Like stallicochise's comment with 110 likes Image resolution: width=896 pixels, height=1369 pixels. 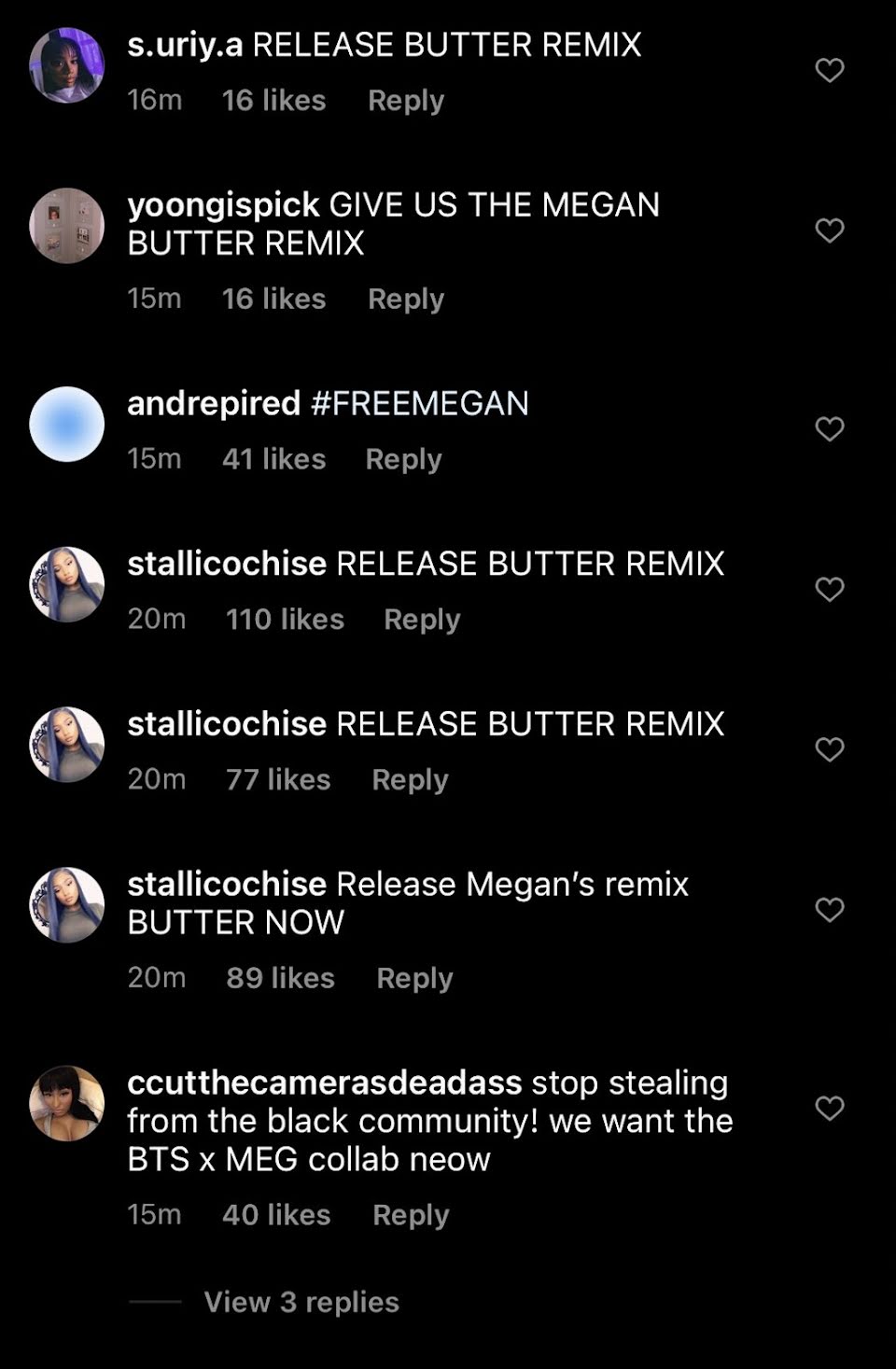[x=829, y=589]
